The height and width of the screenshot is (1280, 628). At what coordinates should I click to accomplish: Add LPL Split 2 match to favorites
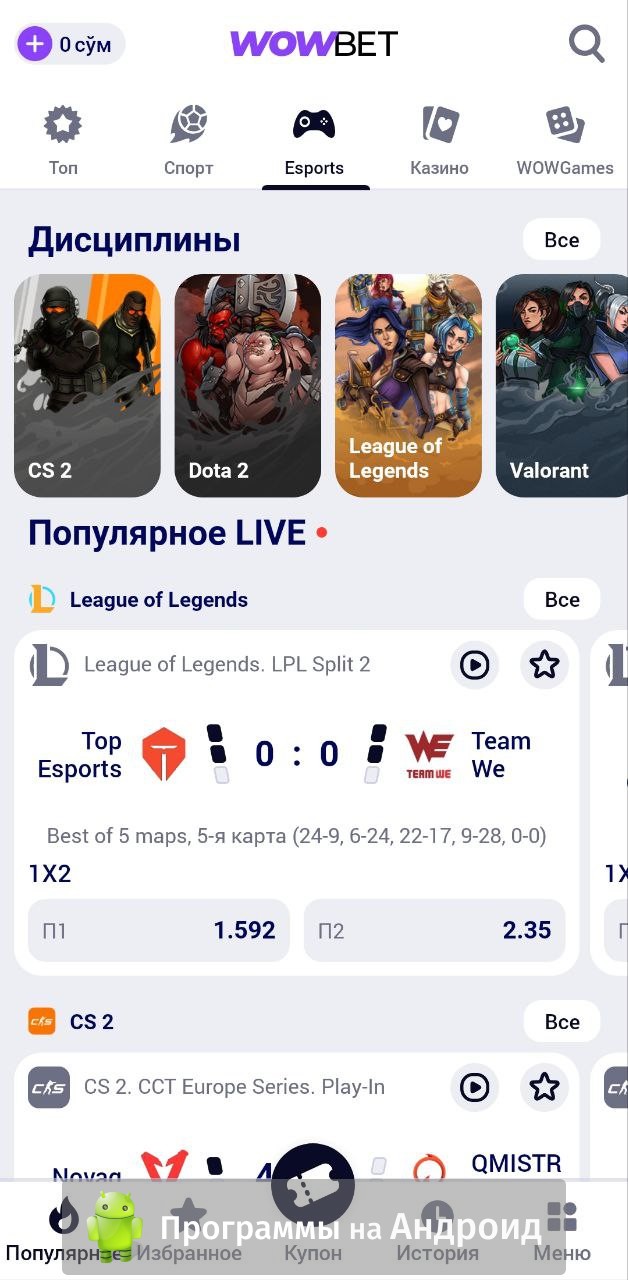[x=544, y=664]
